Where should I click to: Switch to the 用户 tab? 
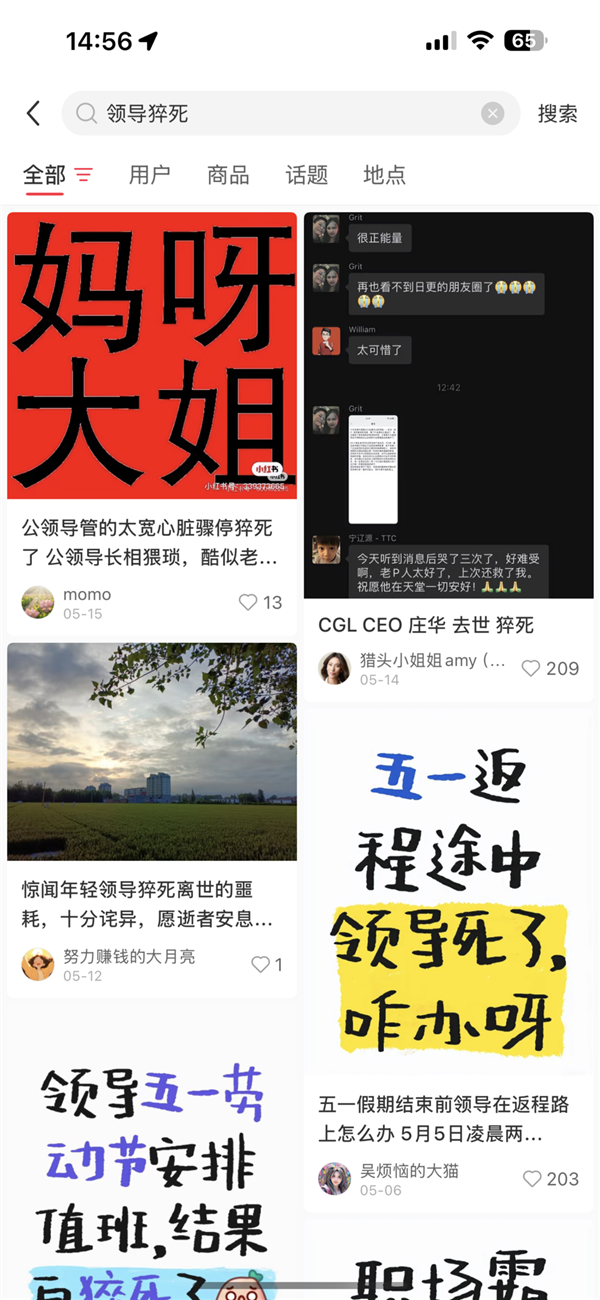[x=149, y=175]
